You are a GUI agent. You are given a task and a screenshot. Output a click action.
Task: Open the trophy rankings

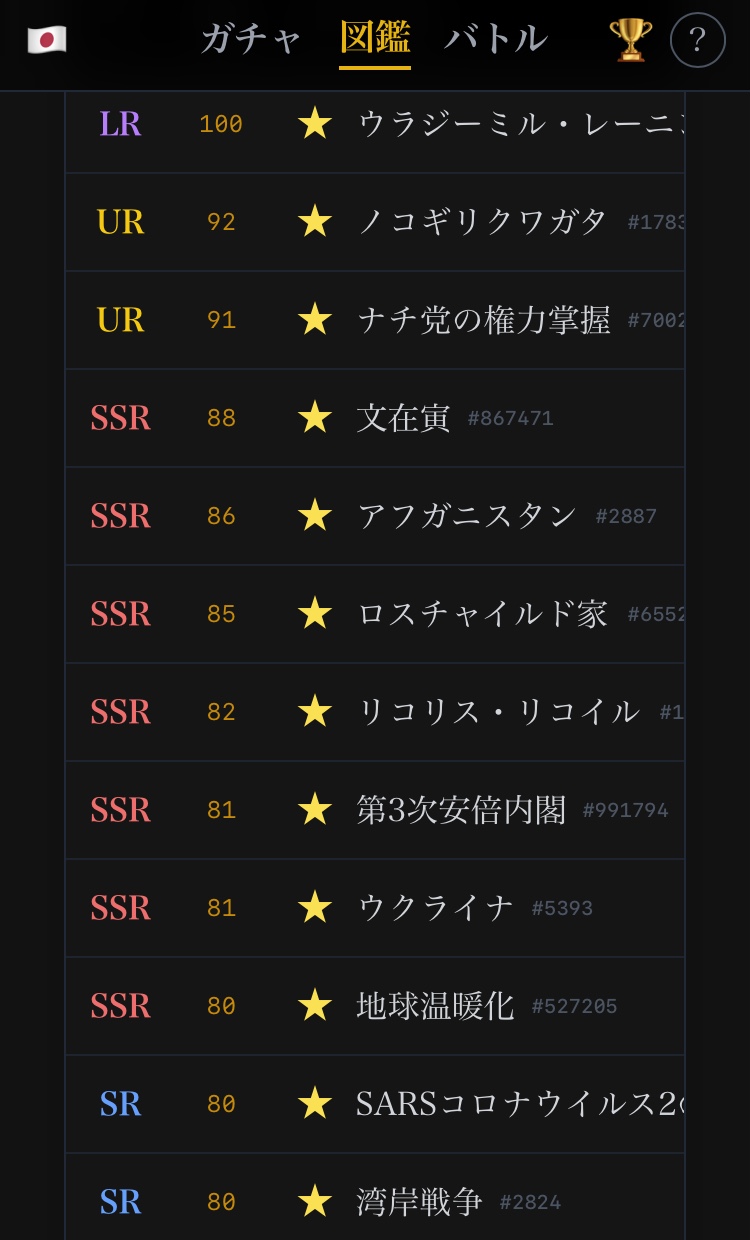coord(630,40)
